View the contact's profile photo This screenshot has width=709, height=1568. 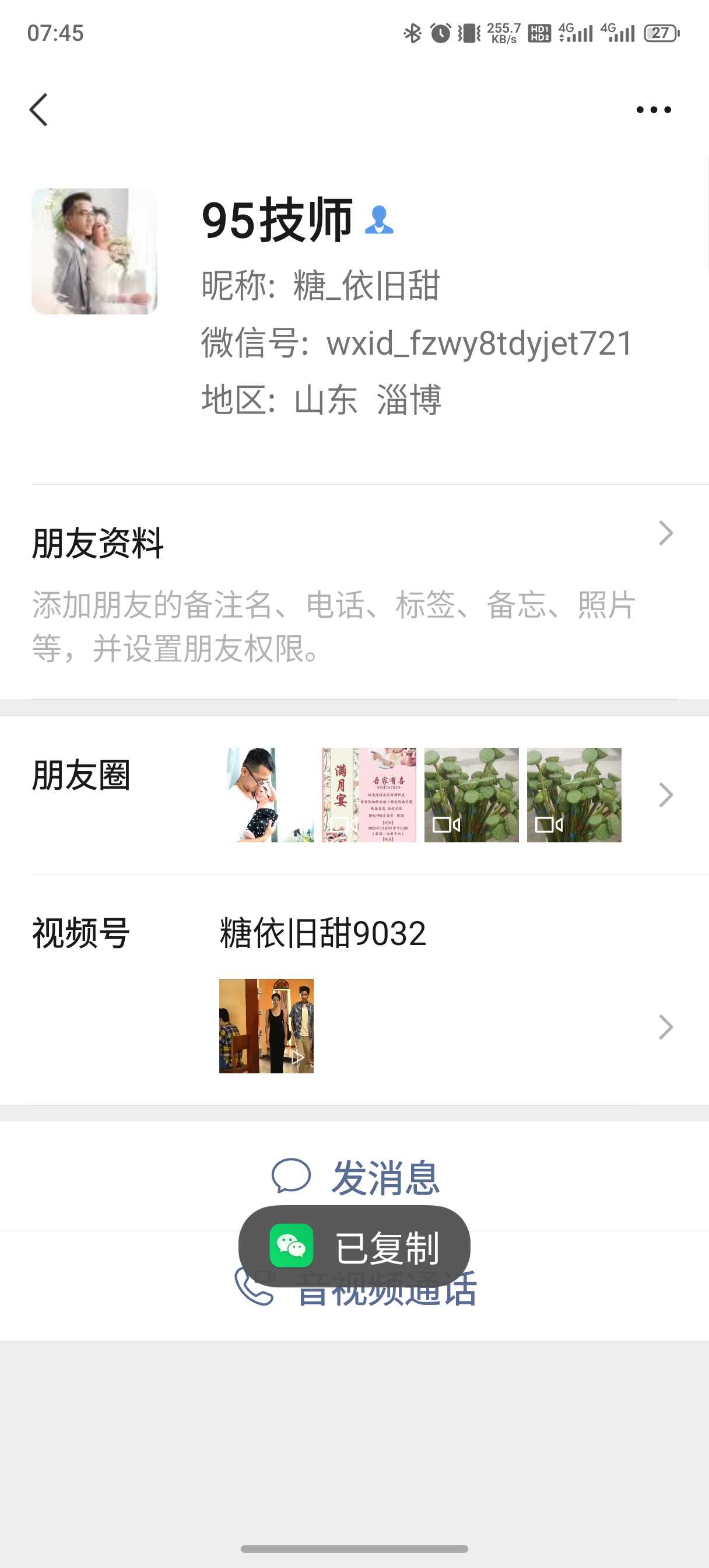pos(94,251)
